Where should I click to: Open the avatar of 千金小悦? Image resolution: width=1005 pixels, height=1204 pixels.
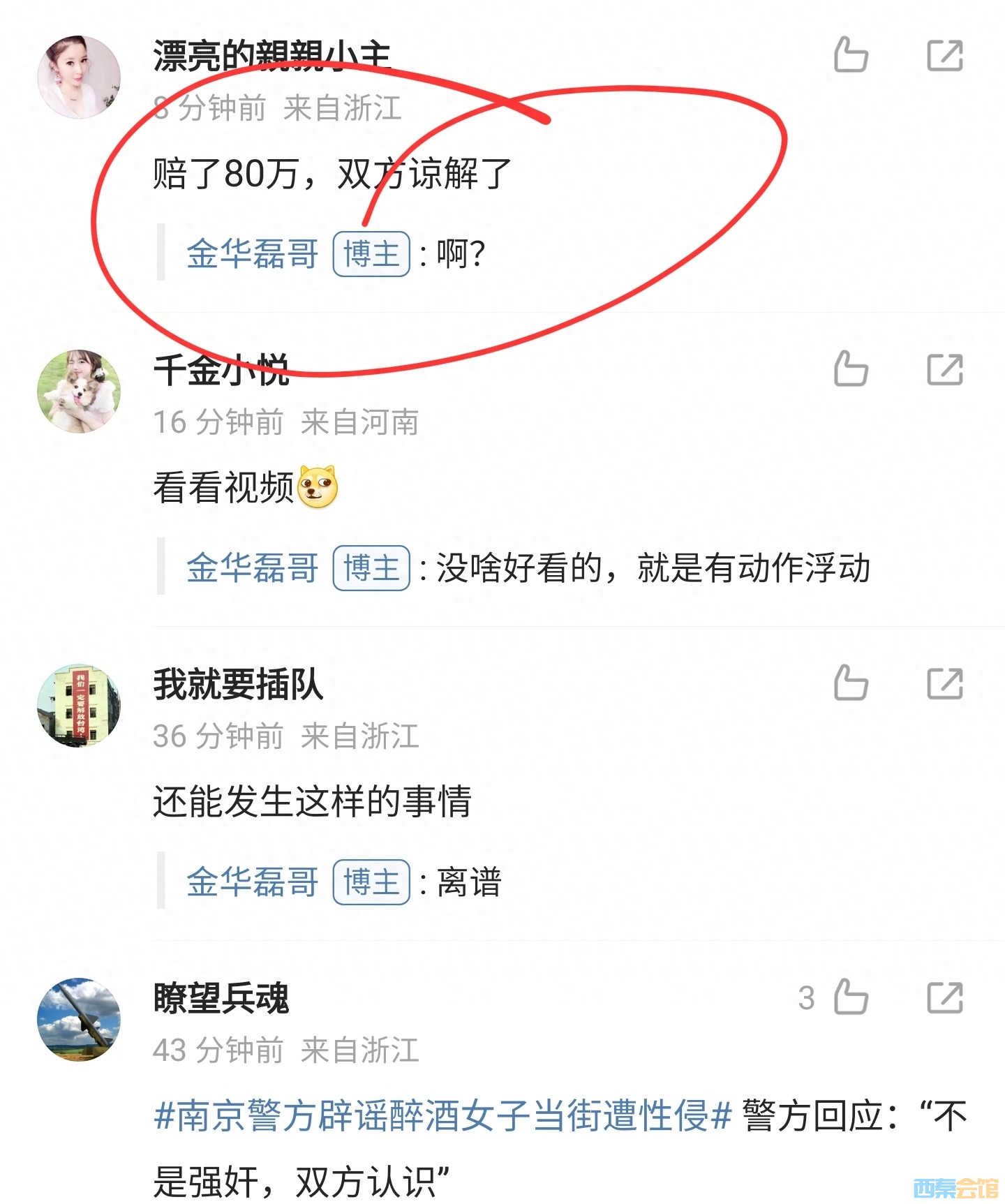[79, 392]
